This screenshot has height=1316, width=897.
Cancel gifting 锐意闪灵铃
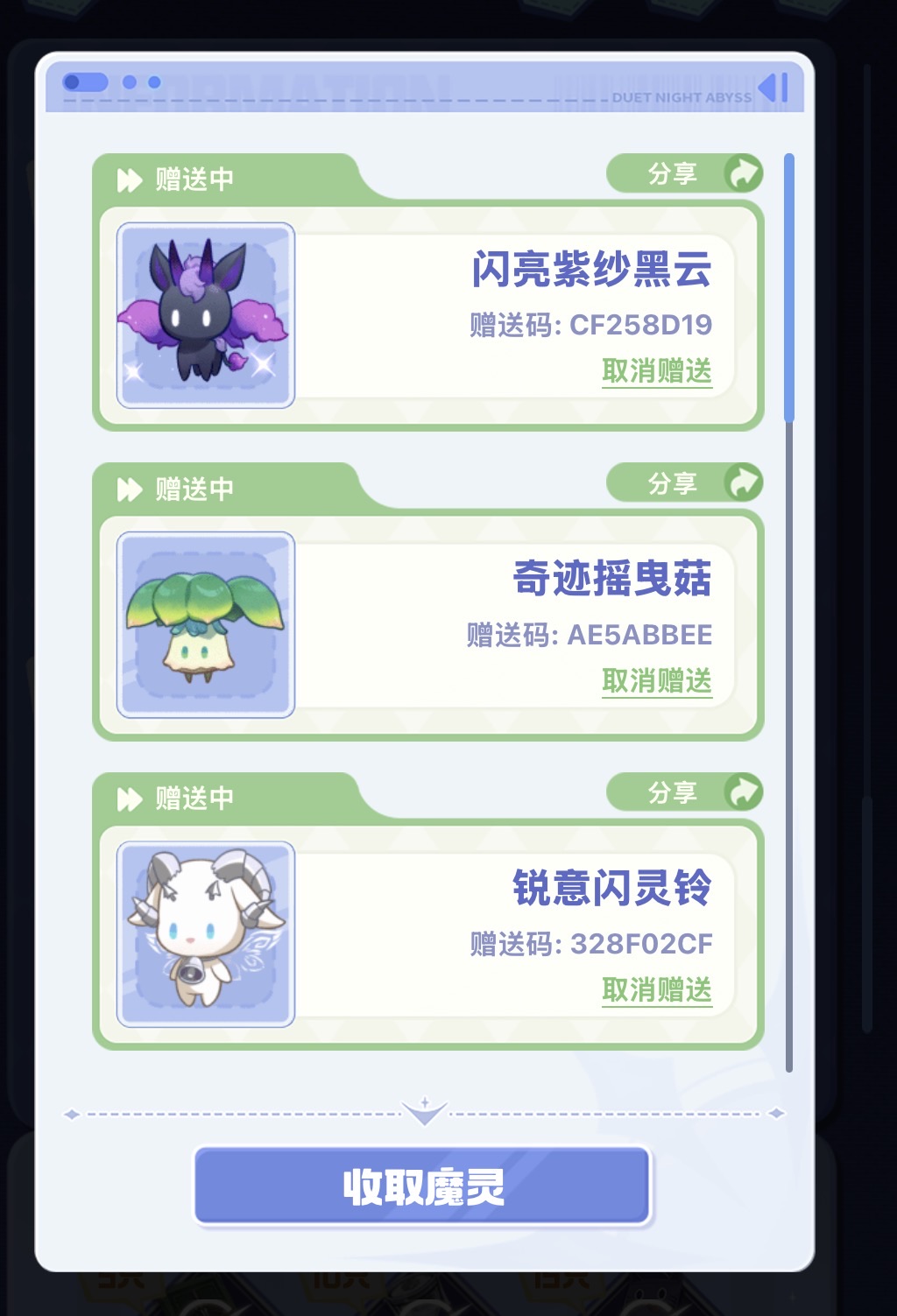[656, 990]
